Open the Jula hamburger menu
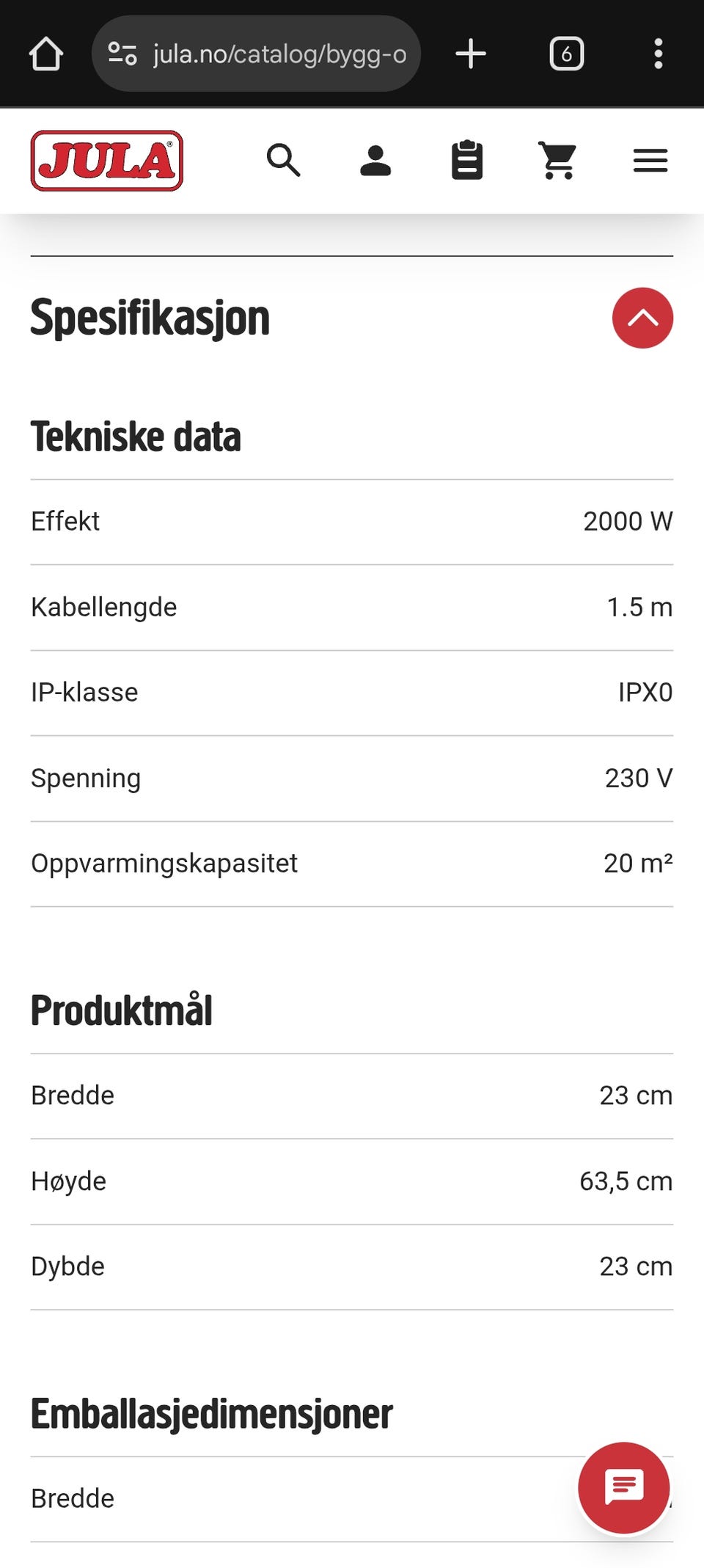 tap(650, 161)
